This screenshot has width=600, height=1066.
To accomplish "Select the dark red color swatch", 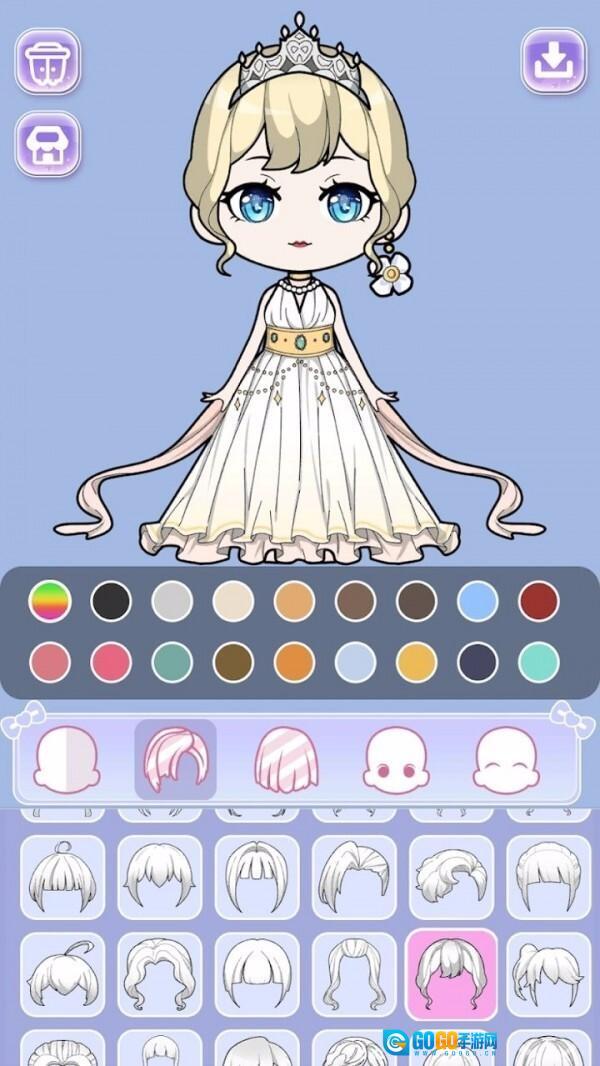I will point(538,601).
